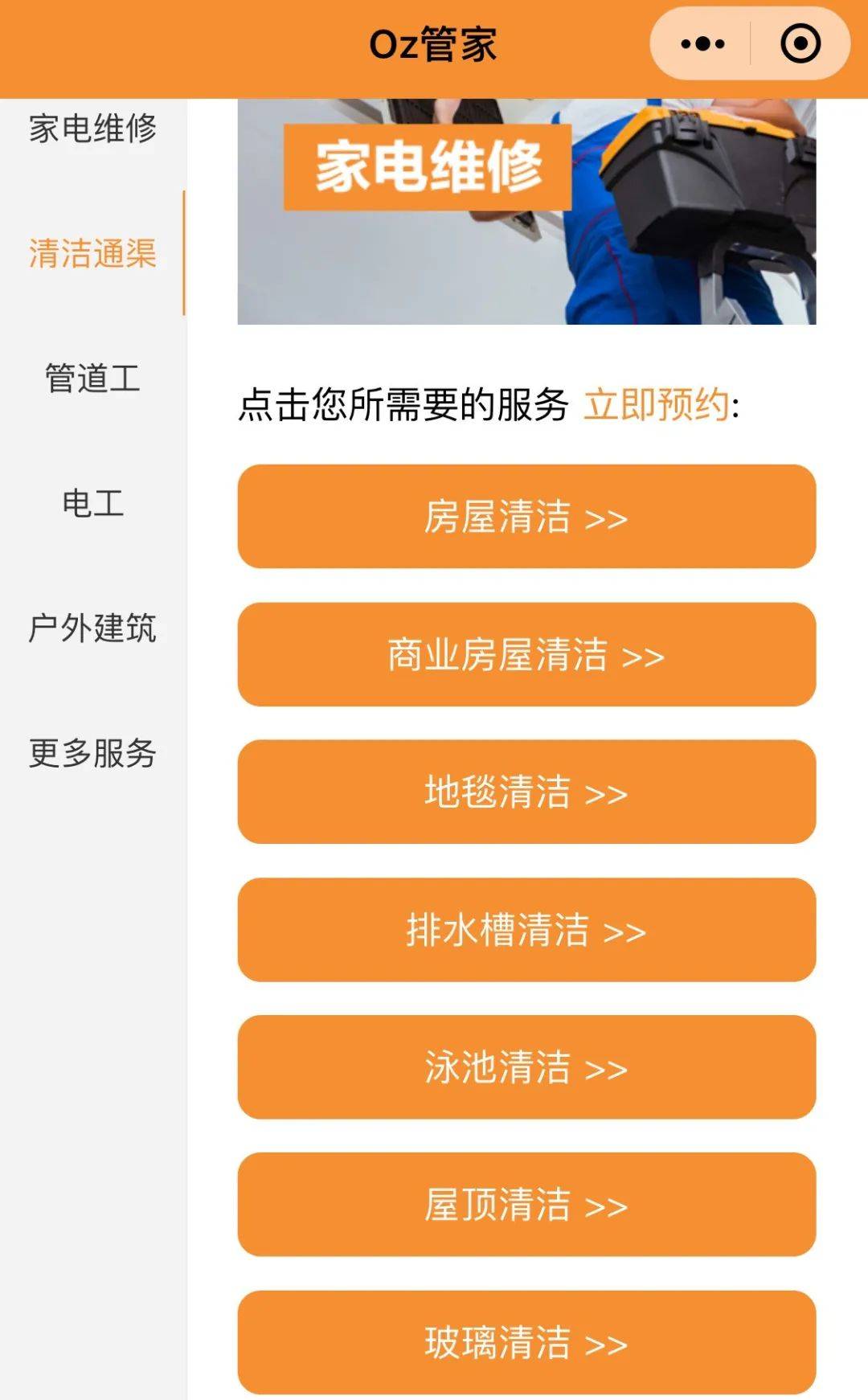The height and width of the screenshot is (1400, 868).
Task: Switch to the 家电维修 category
Action: [93, 129]
